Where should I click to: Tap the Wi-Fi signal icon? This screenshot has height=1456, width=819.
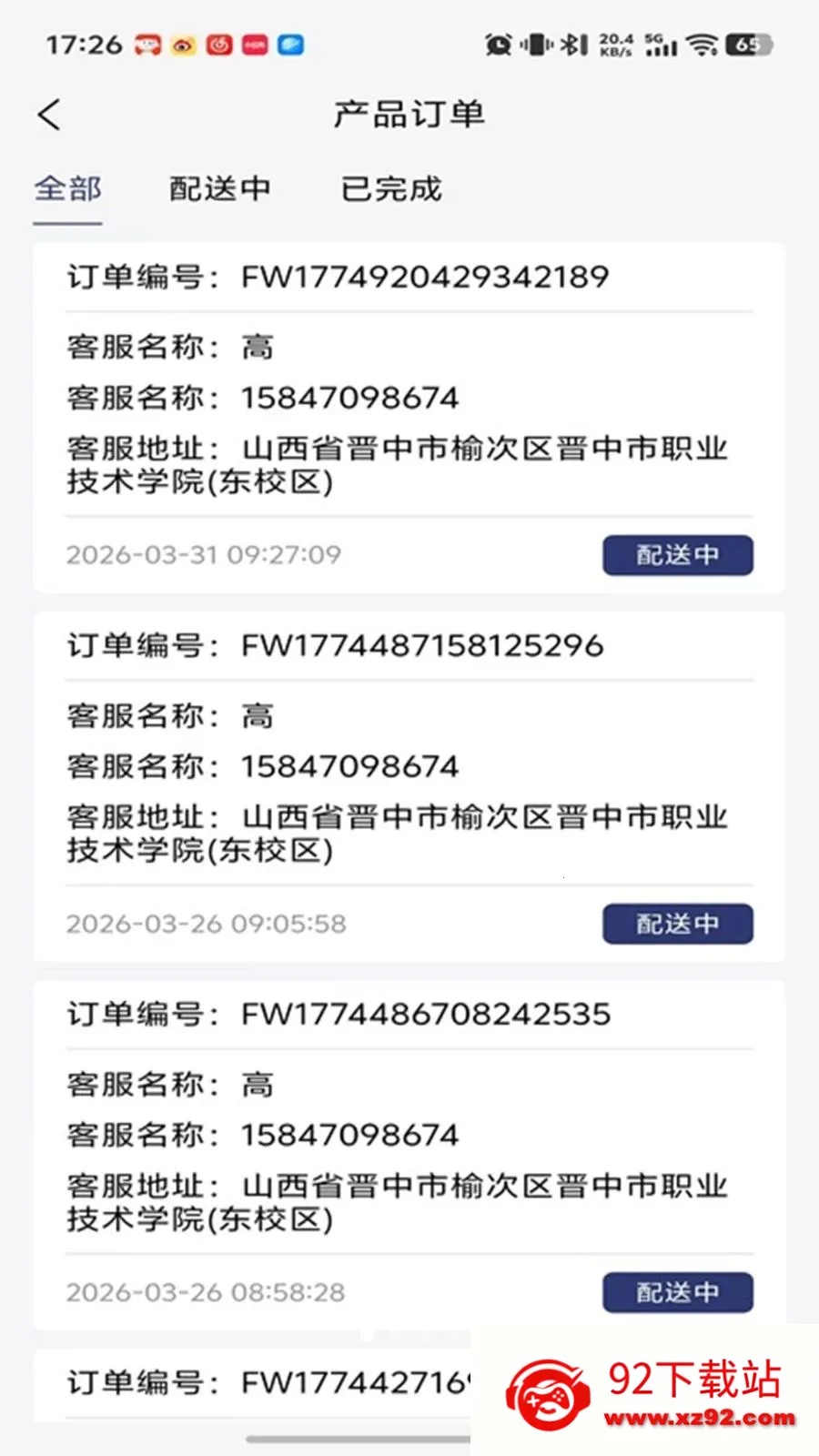click(x=703, y=44)
